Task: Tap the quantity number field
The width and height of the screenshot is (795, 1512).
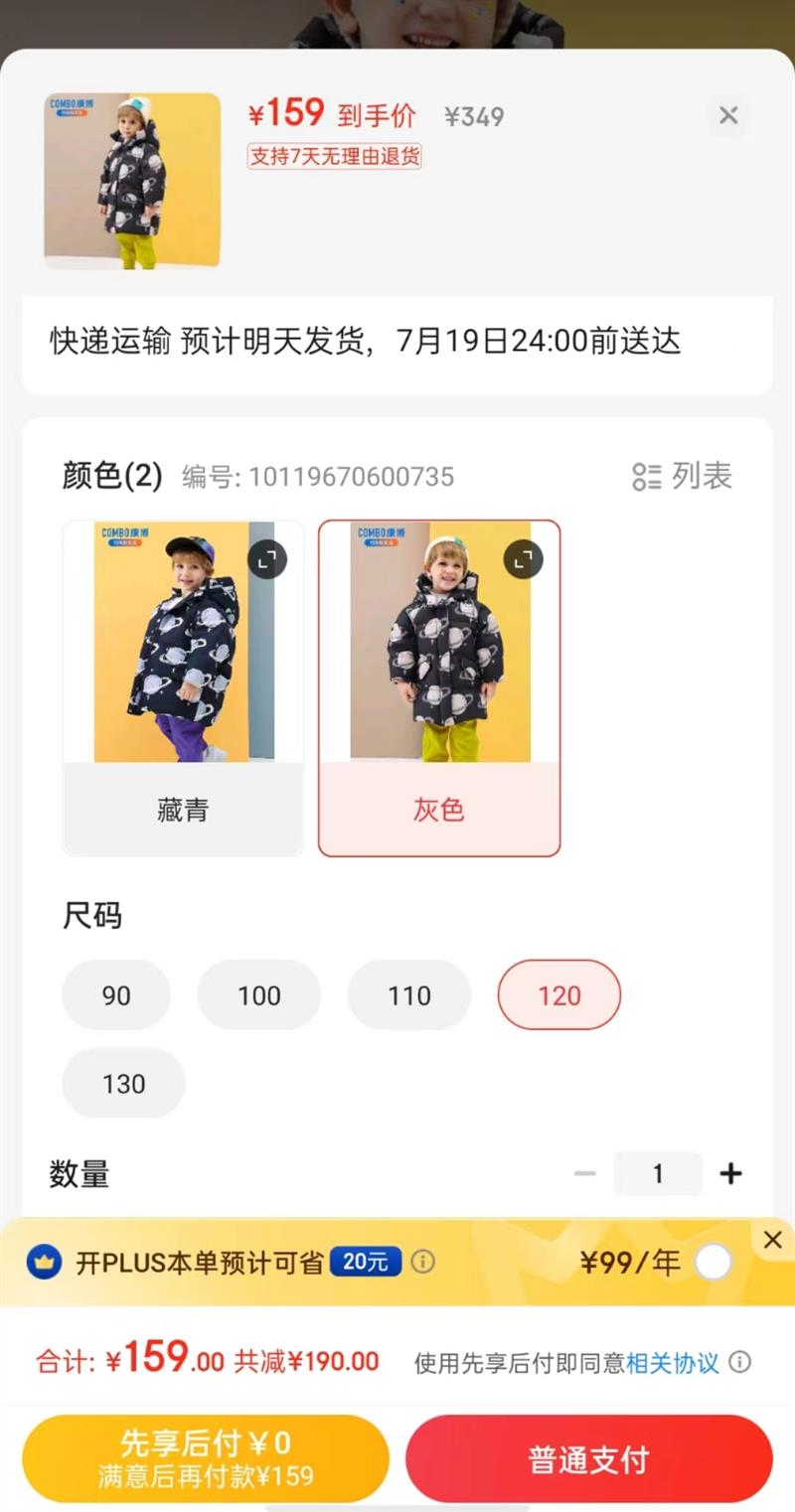Action: pos(658,1174)
